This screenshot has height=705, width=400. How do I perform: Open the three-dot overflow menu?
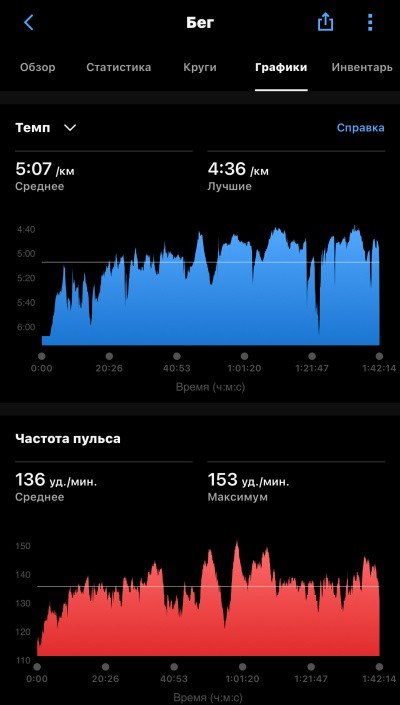pos(369,22)
